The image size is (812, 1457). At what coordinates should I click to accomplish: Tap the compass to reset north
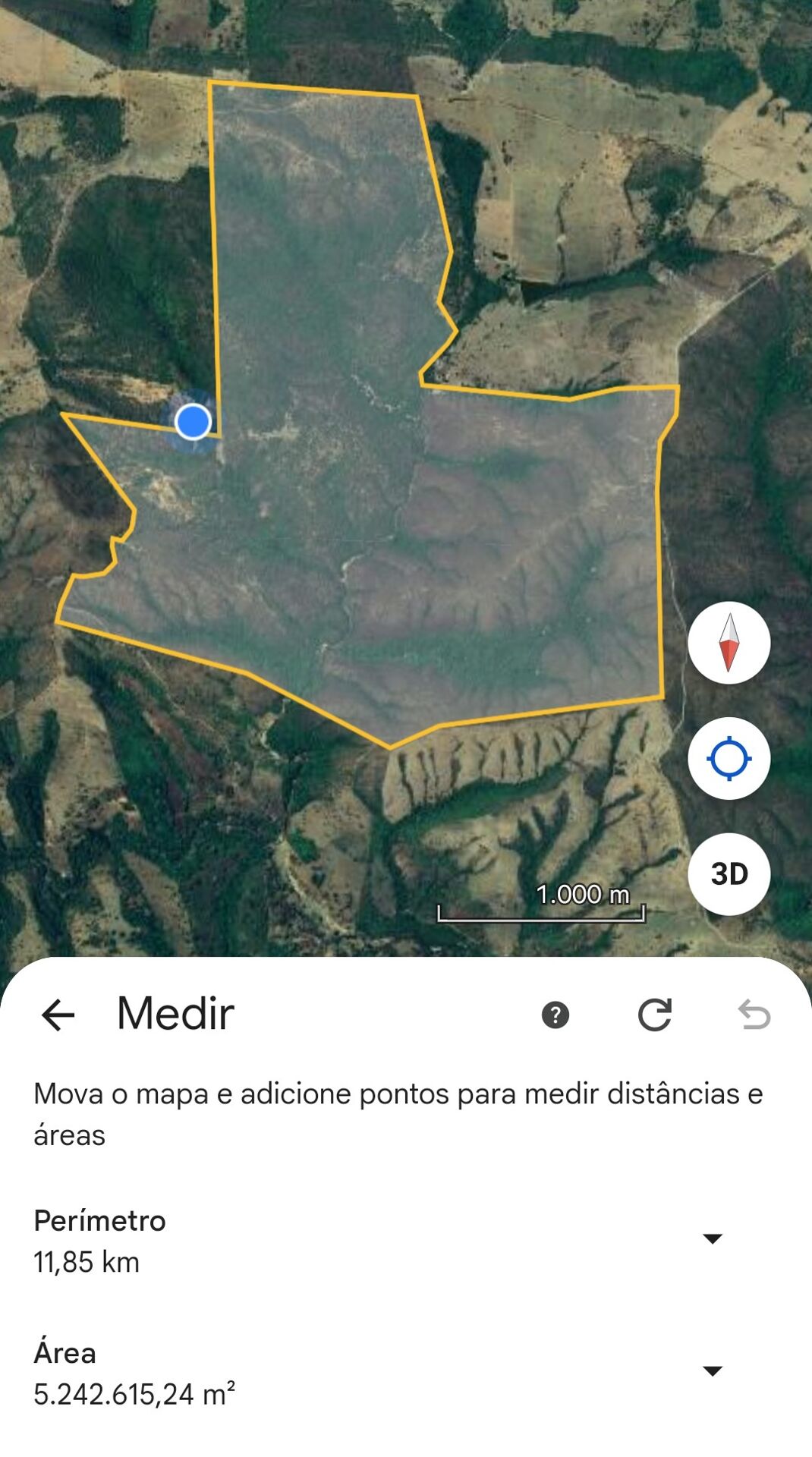[729, 643]
